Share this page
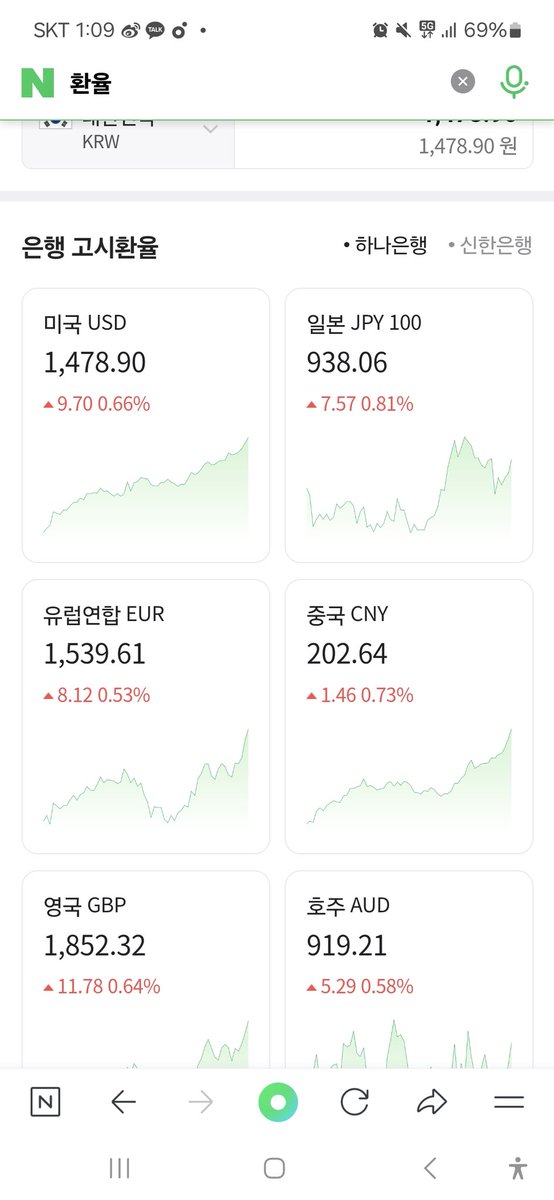Viewport: 554px width, 1200px height. tap(431, 1103)
